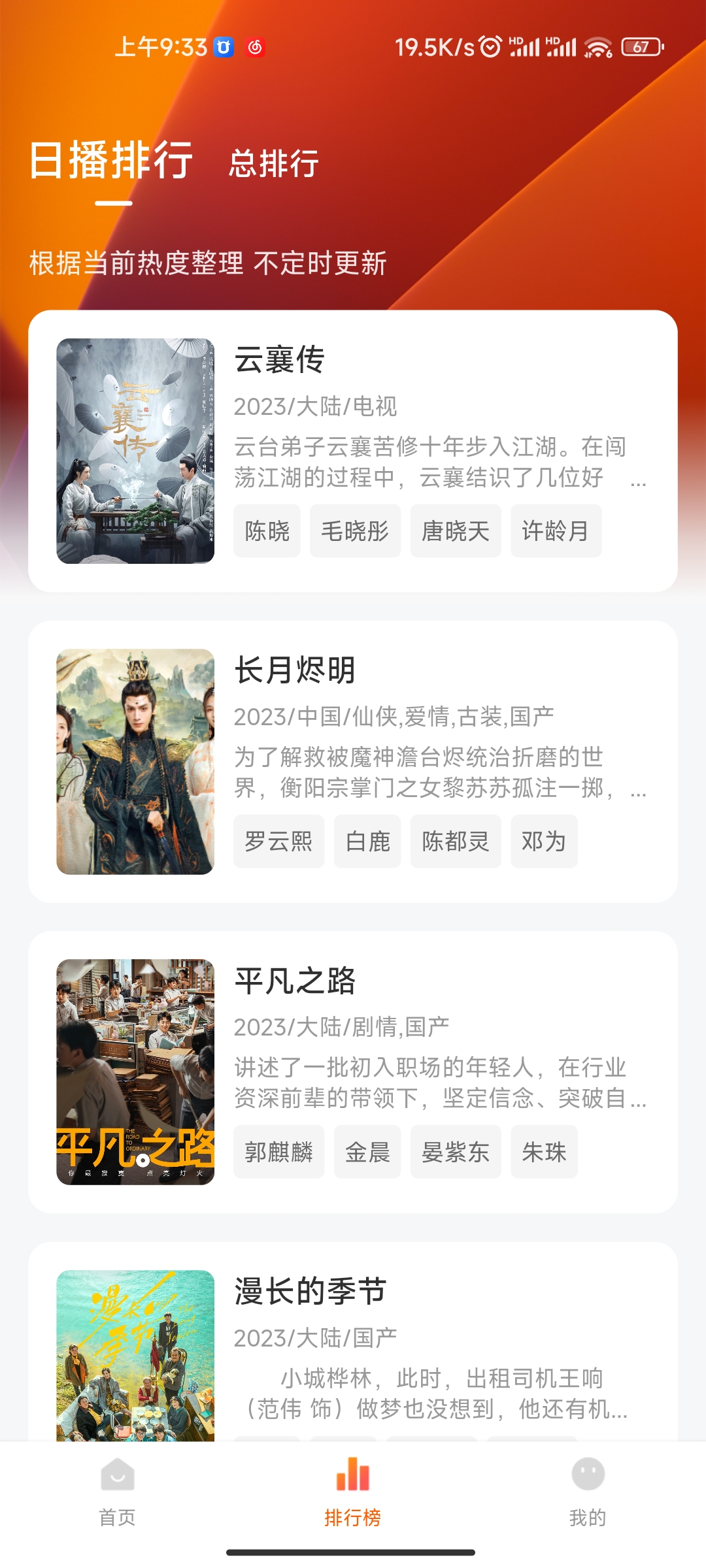Tap the 朱珠 actor chip

[x=544, y=1152]
